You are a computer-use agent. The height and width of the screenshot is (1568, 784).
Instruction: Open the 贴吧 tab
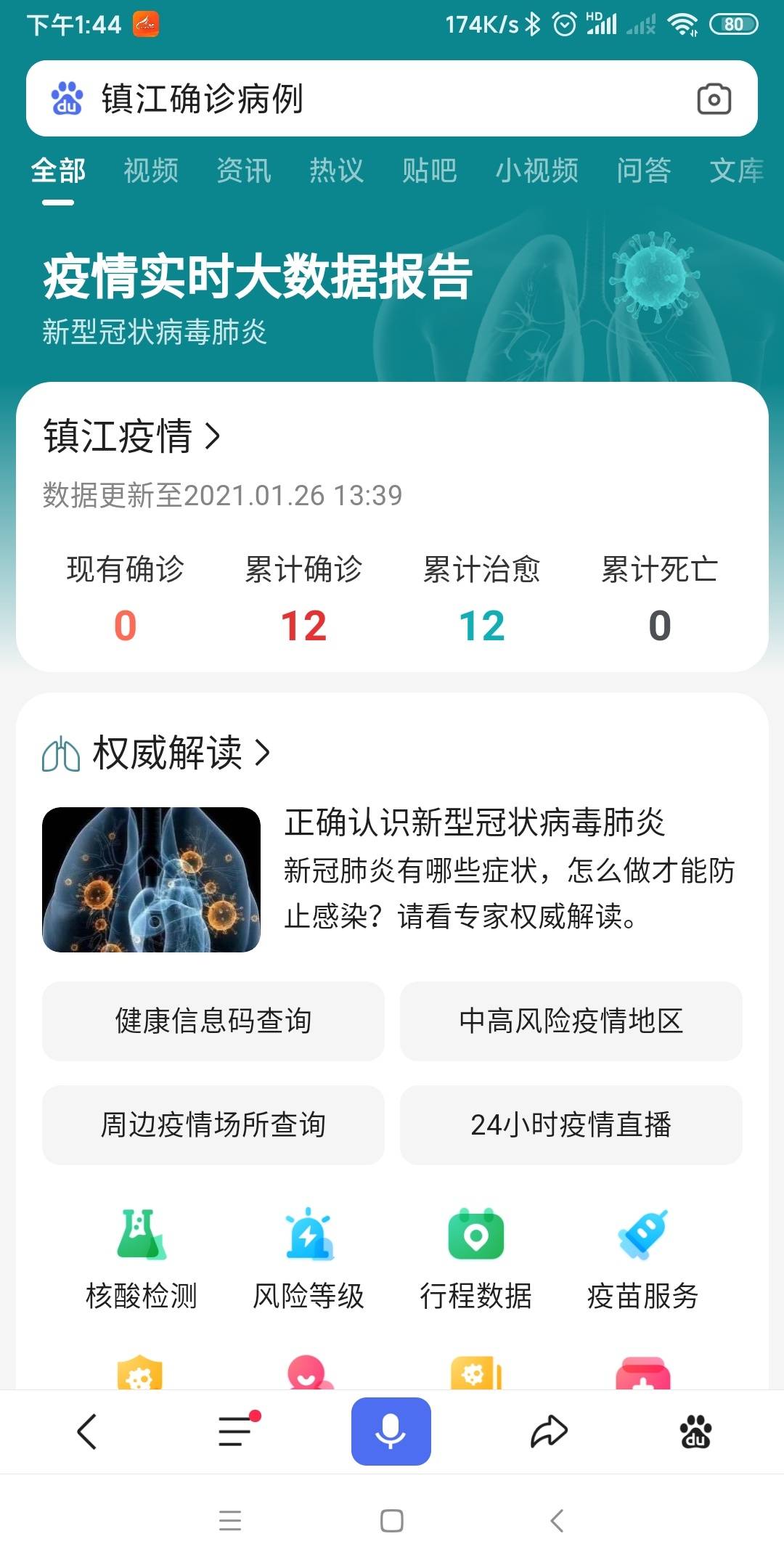pyautogui.click(x=430, y=171)
